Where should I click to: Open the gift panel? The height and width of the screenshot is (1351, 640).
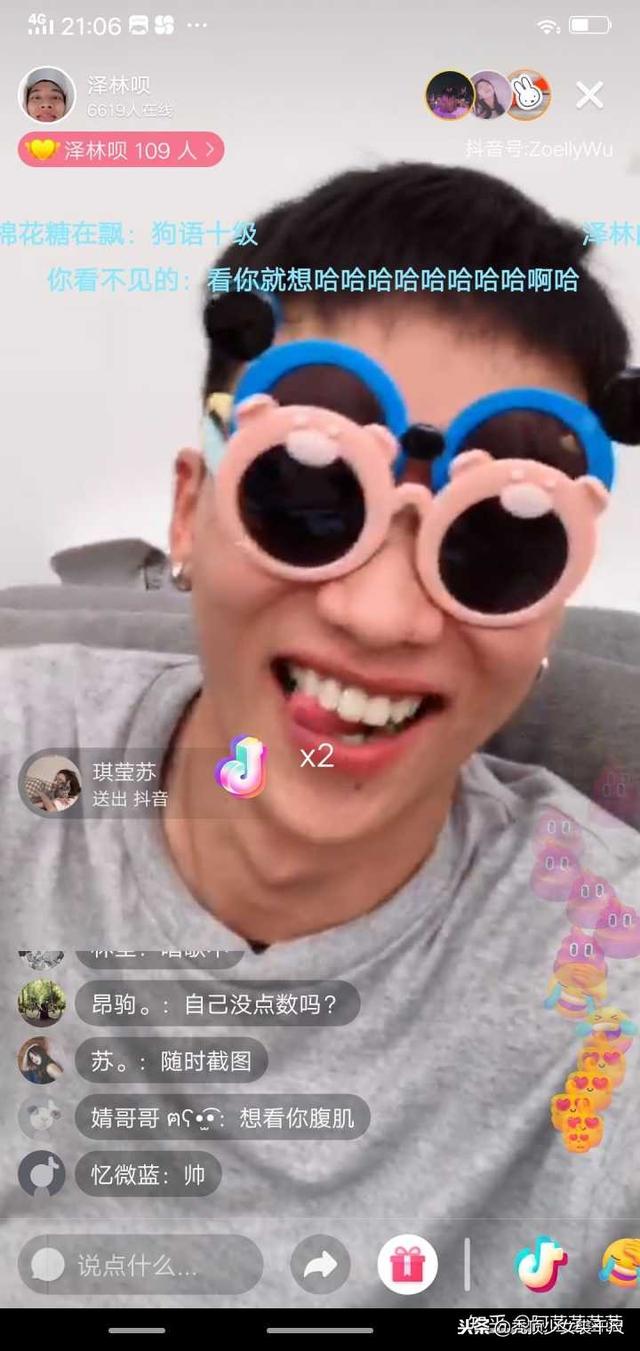[407, 1265]
